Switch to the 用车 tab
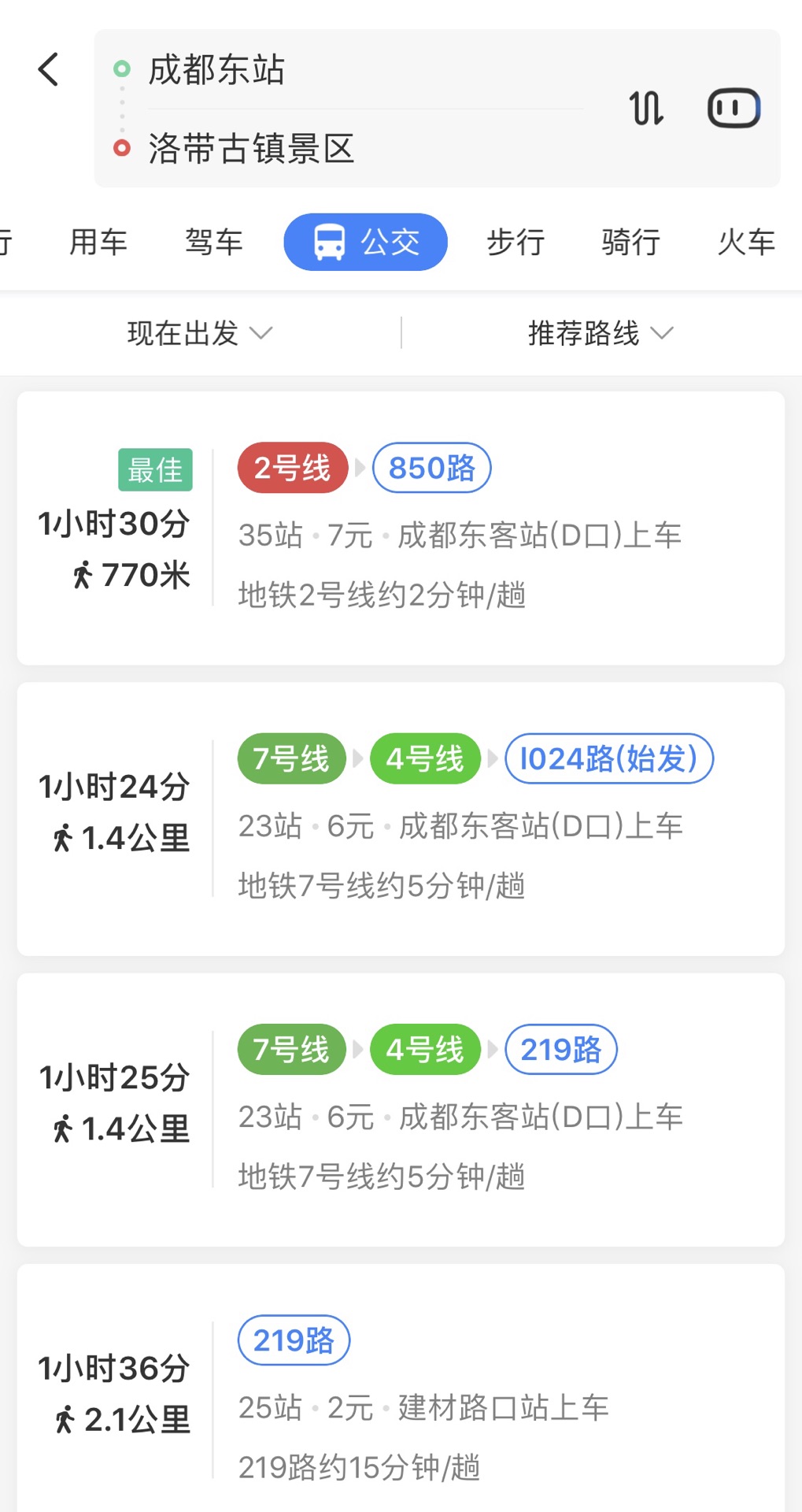This screenshot has width=802, height=1512. pos(98,242)
